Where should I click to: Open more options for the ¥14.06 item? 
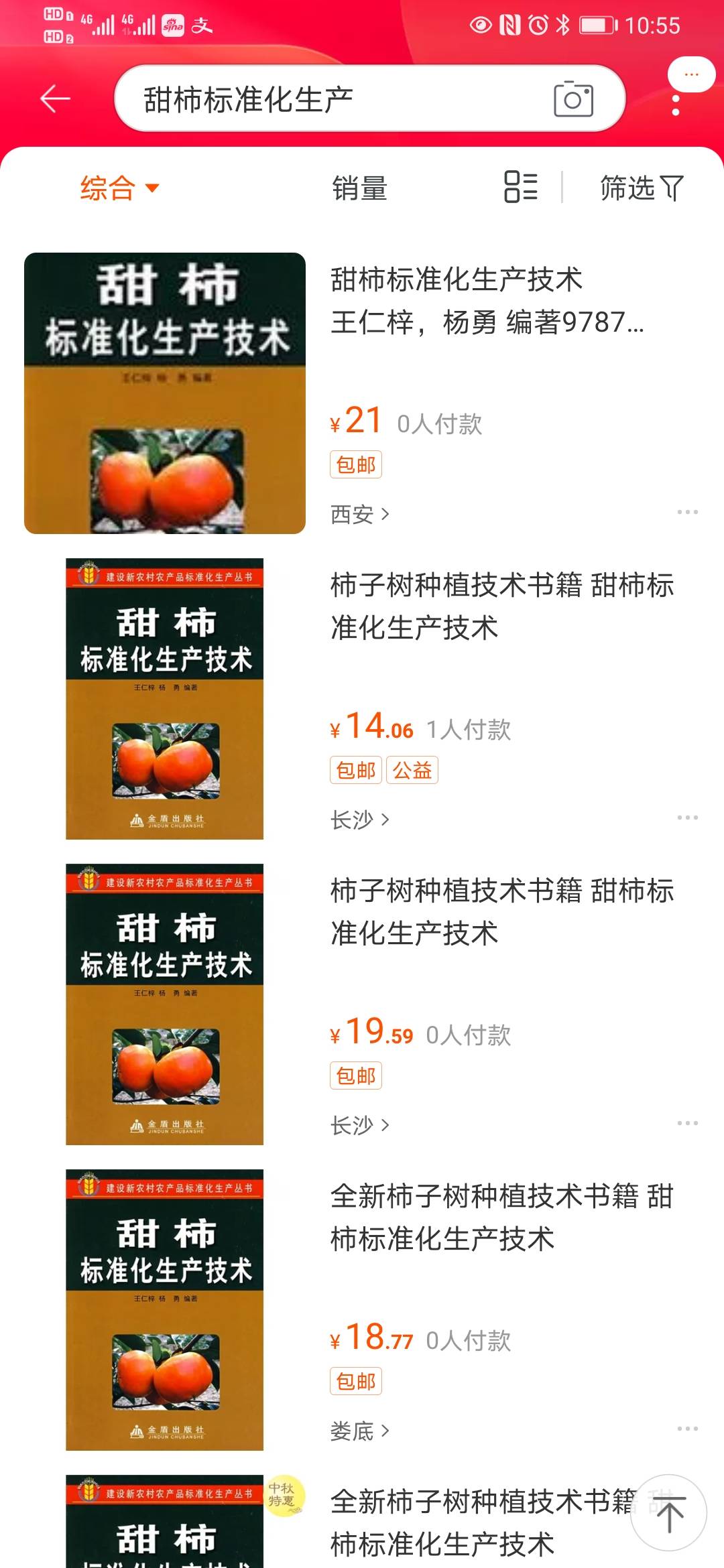687,818
